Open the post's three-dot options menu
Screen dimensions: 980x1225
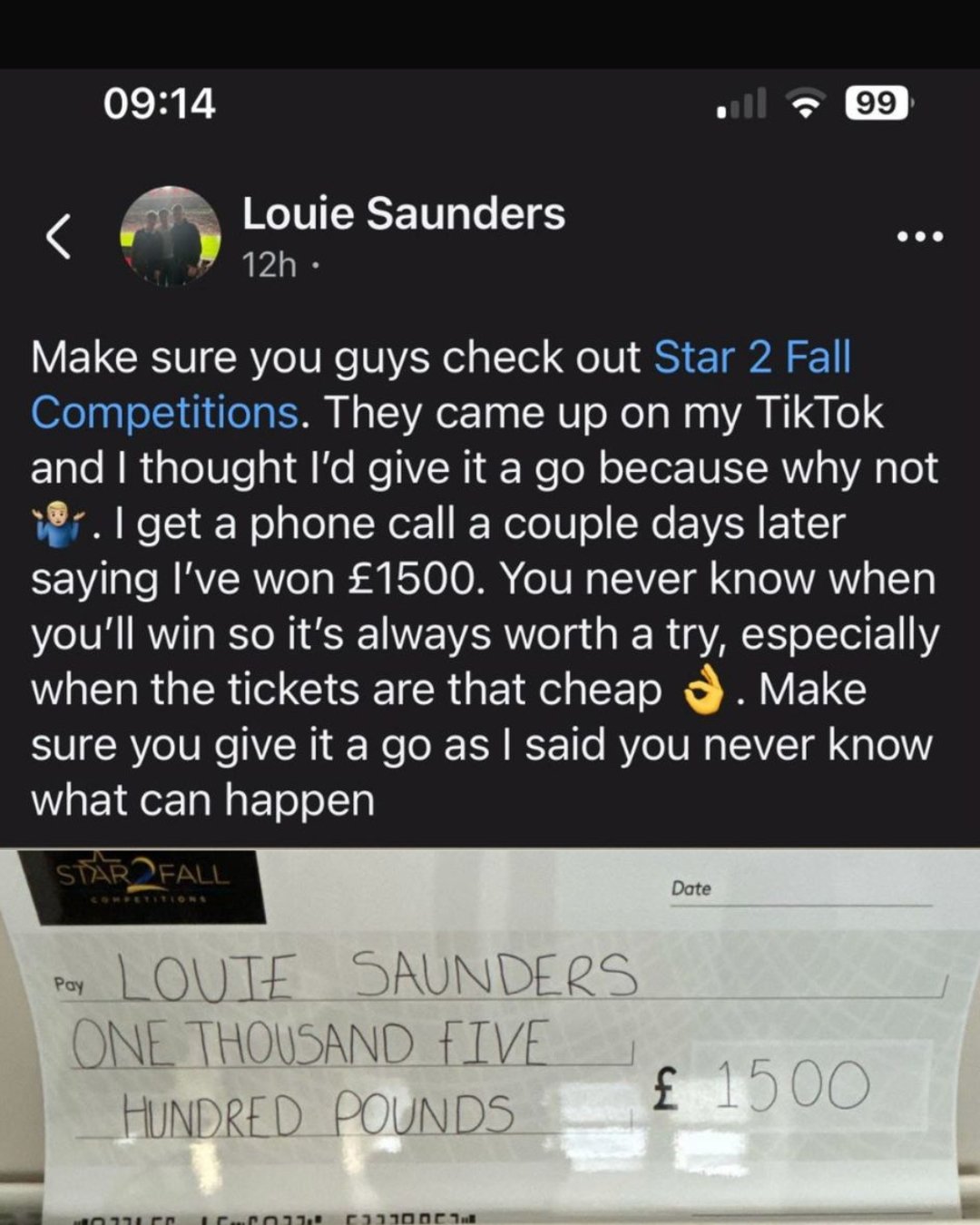[919, 237]
